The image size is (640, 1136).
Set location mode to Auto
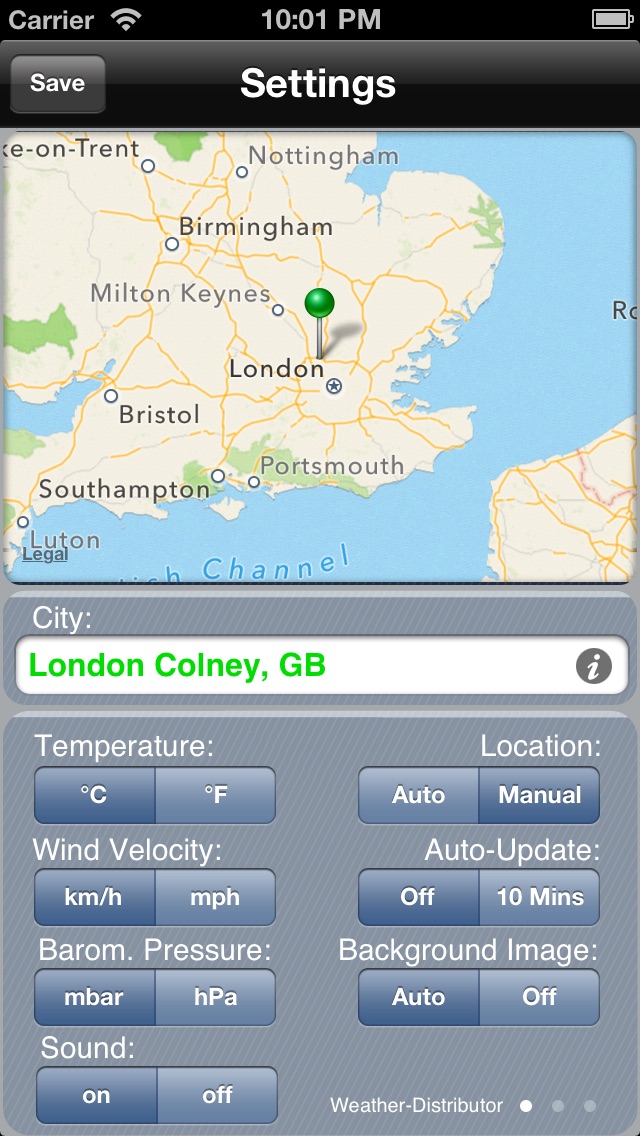click(x=418, y=795)
